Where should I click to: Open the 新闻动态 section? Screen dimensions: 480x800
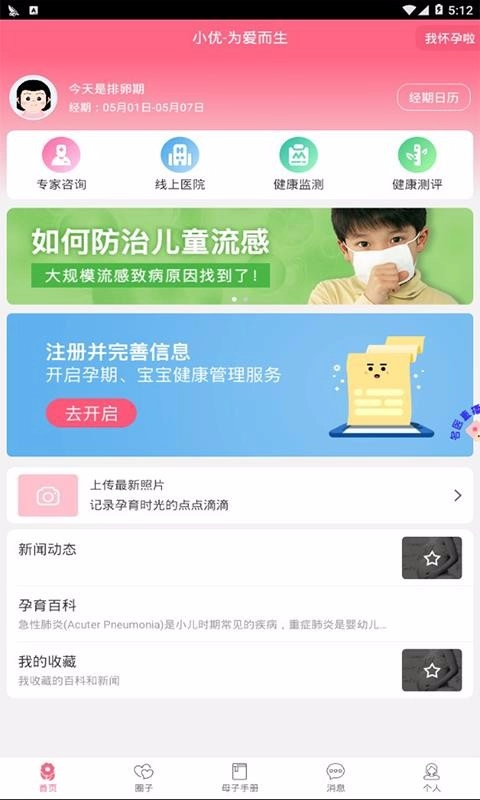(240, 558)
